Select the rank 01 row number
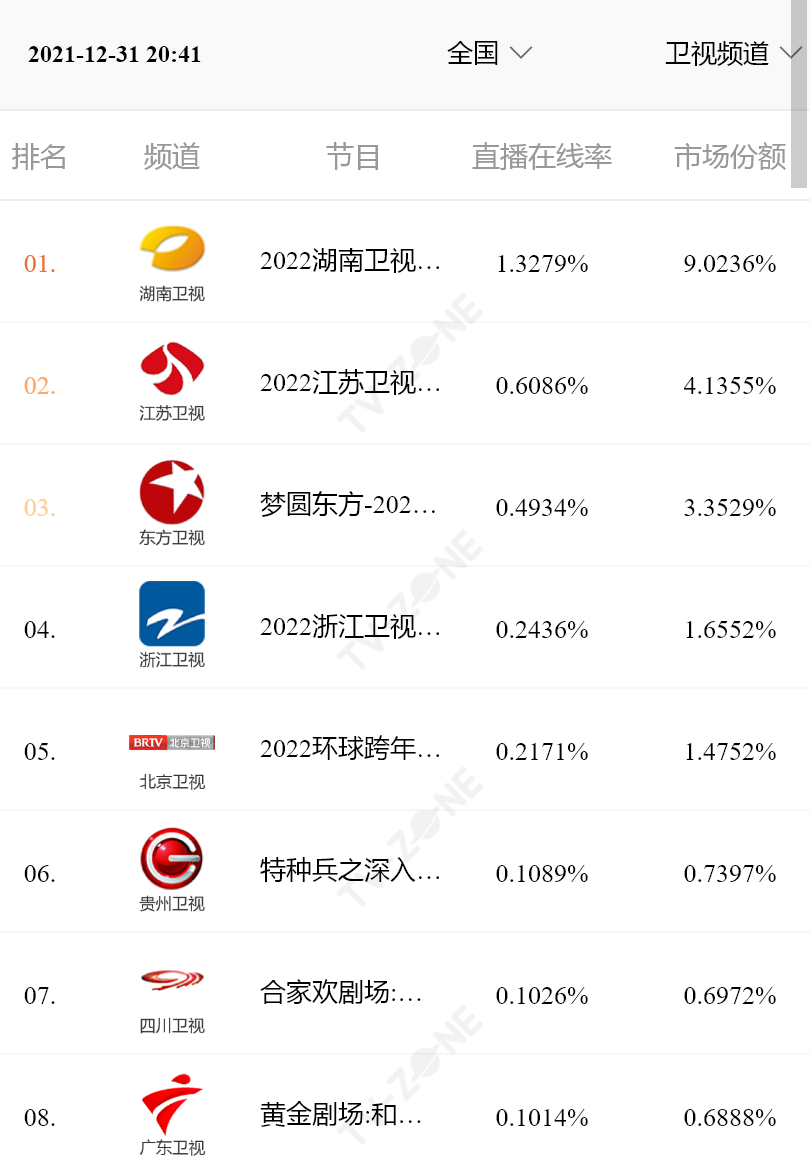810x1164 pixels. point(40,264)
